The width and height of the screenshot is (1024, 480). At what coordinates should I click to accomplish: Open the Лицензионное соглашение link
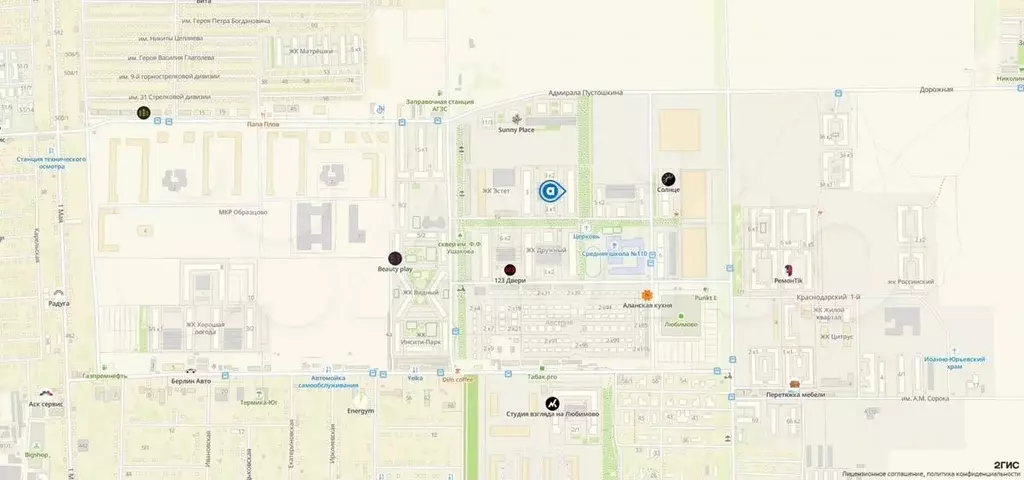tap(877, 474)
